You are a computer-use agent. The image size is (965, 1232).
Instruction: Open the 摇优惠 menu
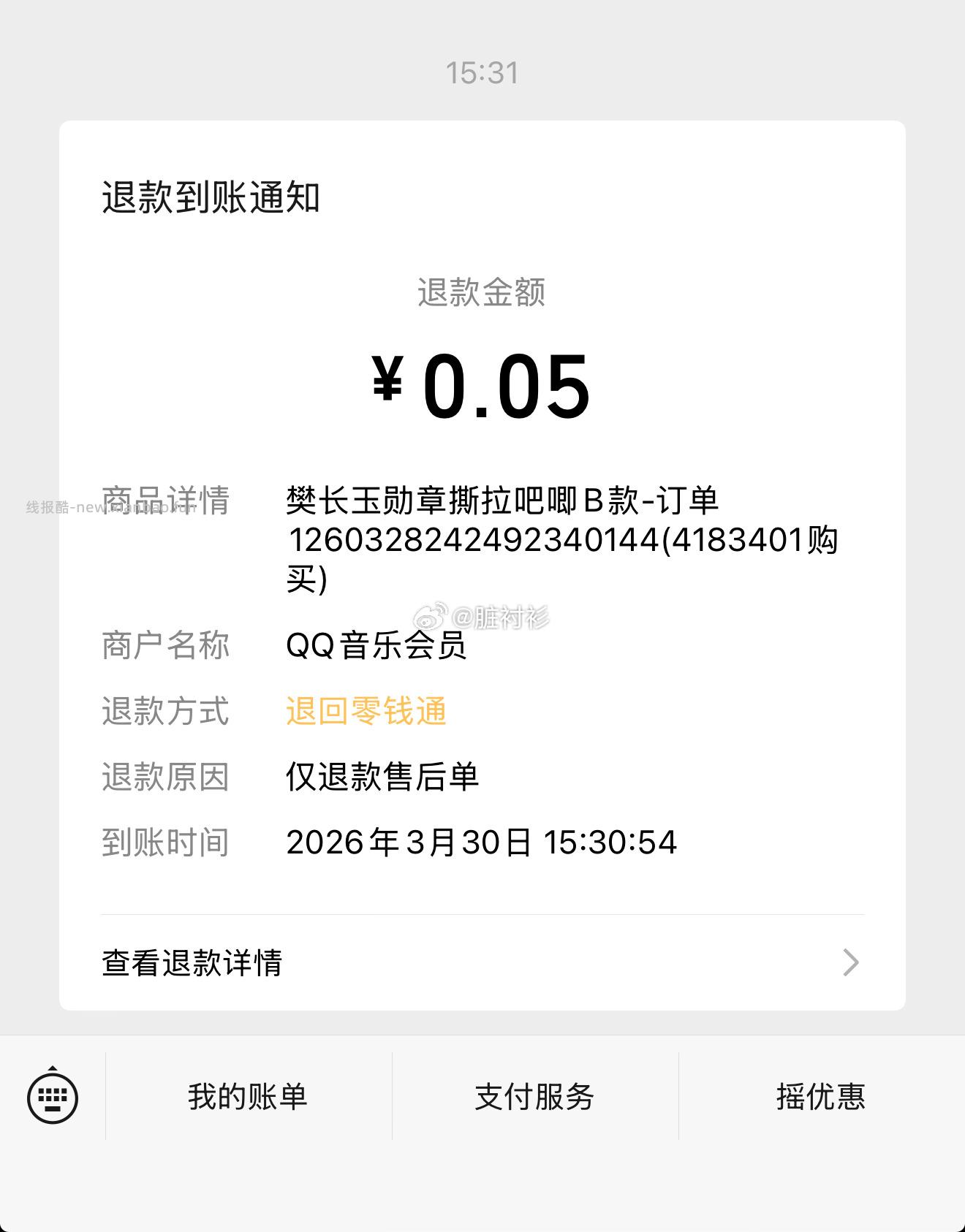pos(820,1095)
